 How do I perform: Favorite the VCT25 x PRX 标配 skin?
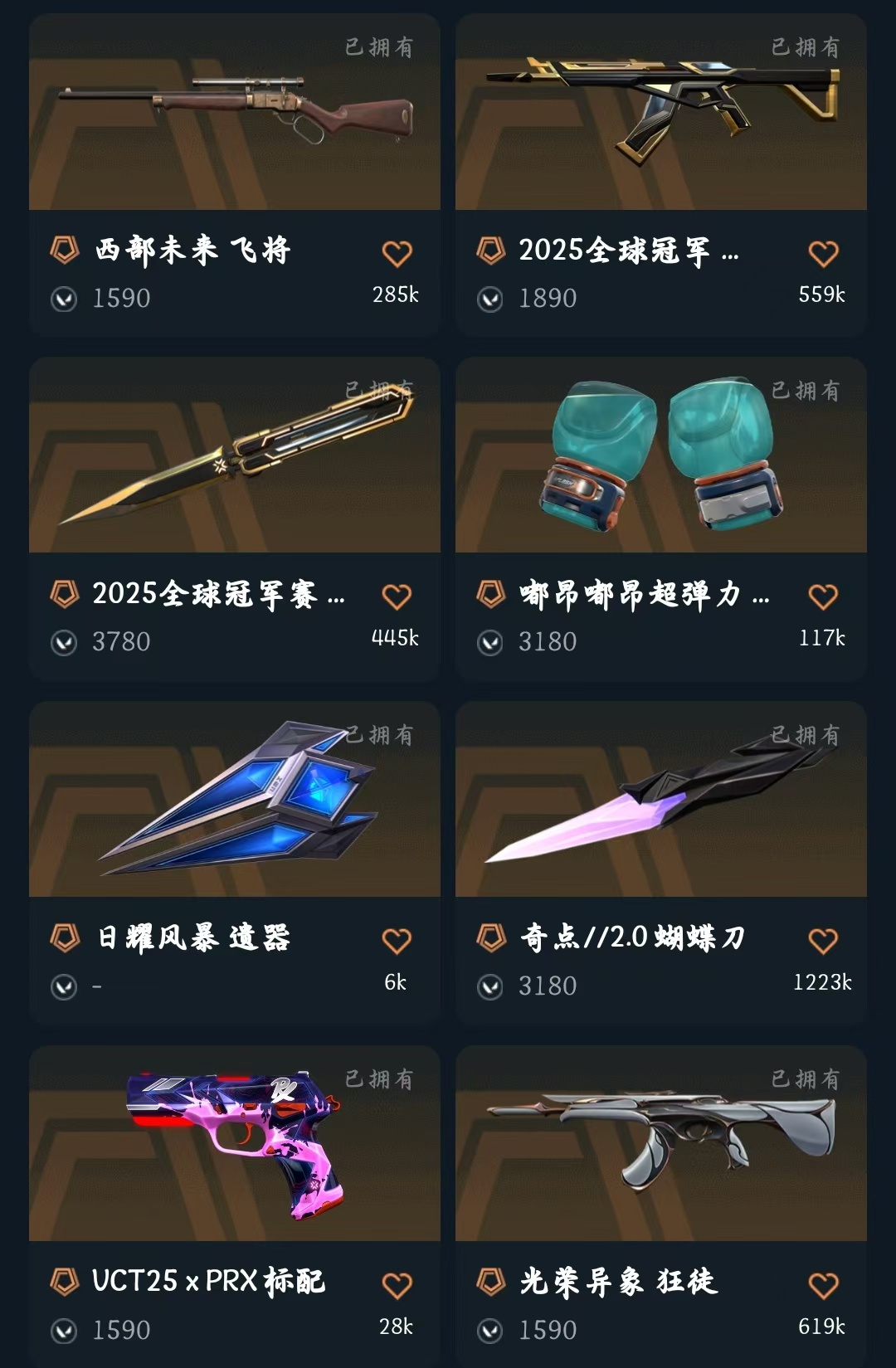tap(397, 1286)
